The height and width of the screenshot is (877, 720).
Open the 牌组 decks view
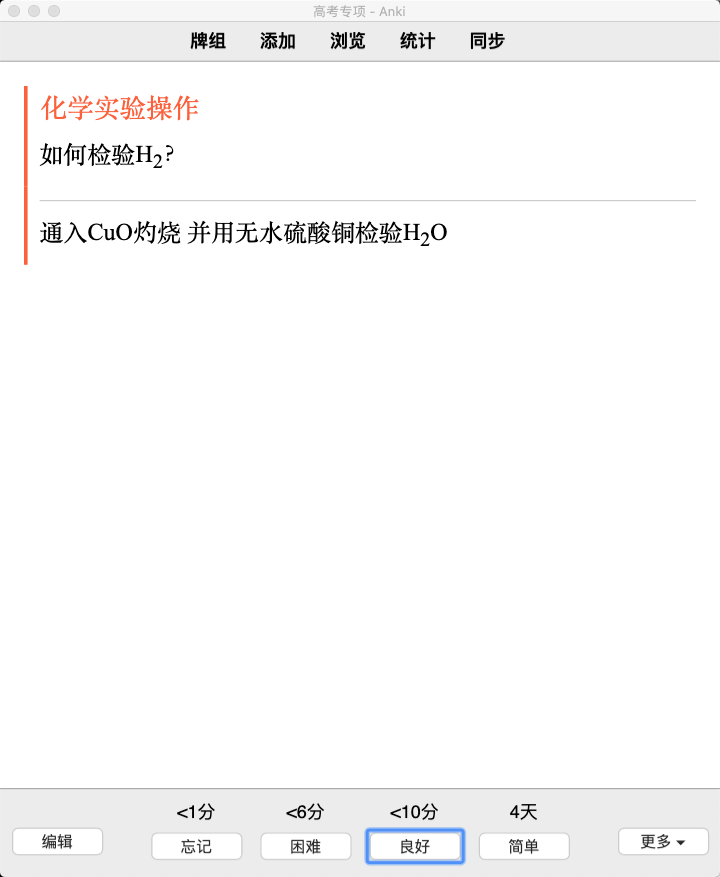(x=208, y=41)
